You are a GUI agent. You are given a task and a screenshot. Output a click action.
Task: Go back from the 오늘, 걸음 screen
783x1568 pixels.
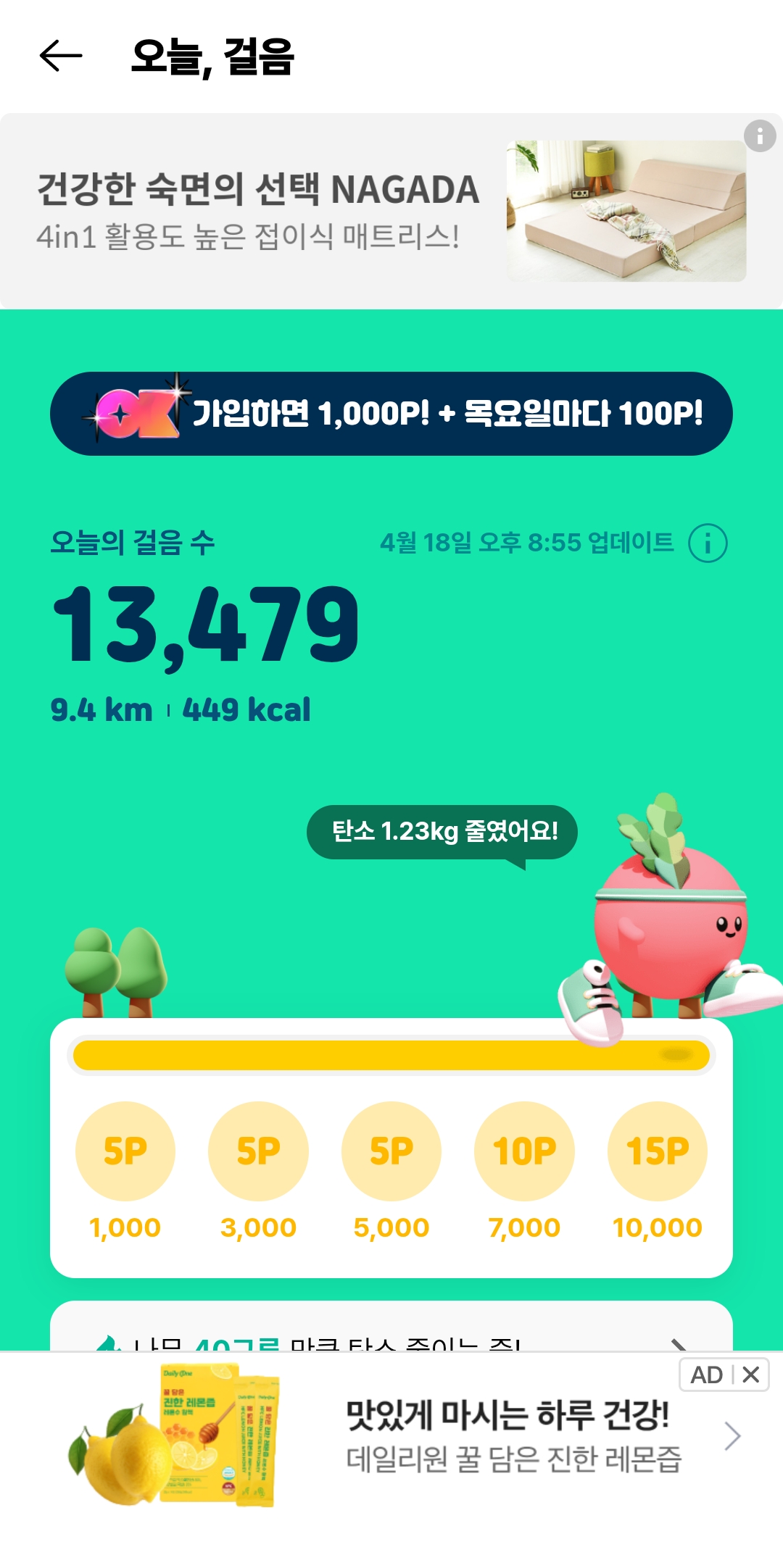[x=61, y=57]
